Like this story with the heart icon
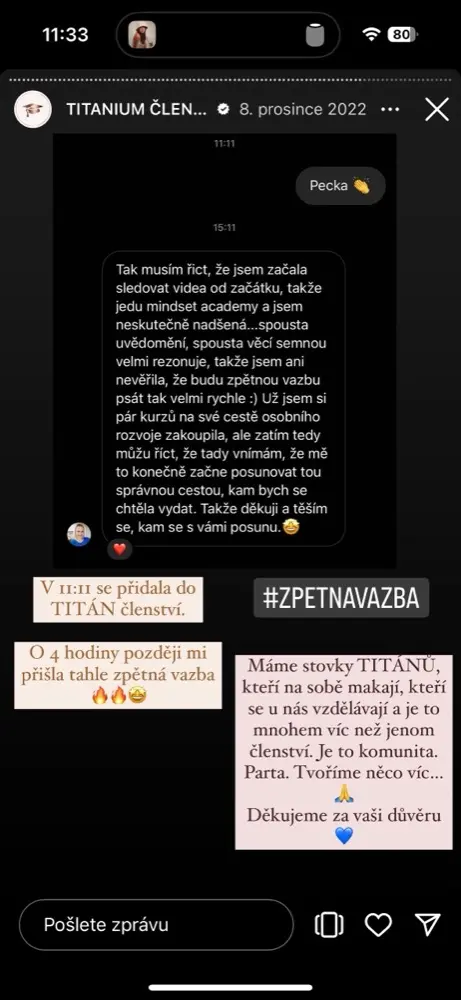461x1000 pixels. pos(378,925)
